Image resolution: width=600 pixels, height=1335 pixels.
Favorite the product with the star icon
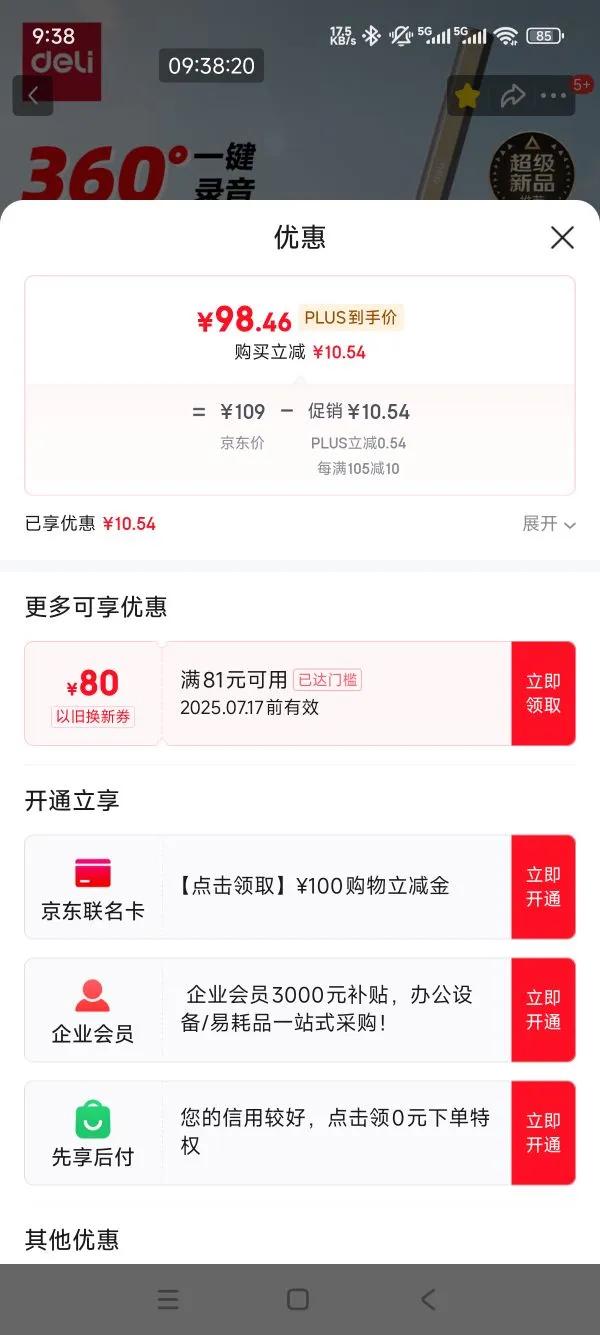pos(467,96)
